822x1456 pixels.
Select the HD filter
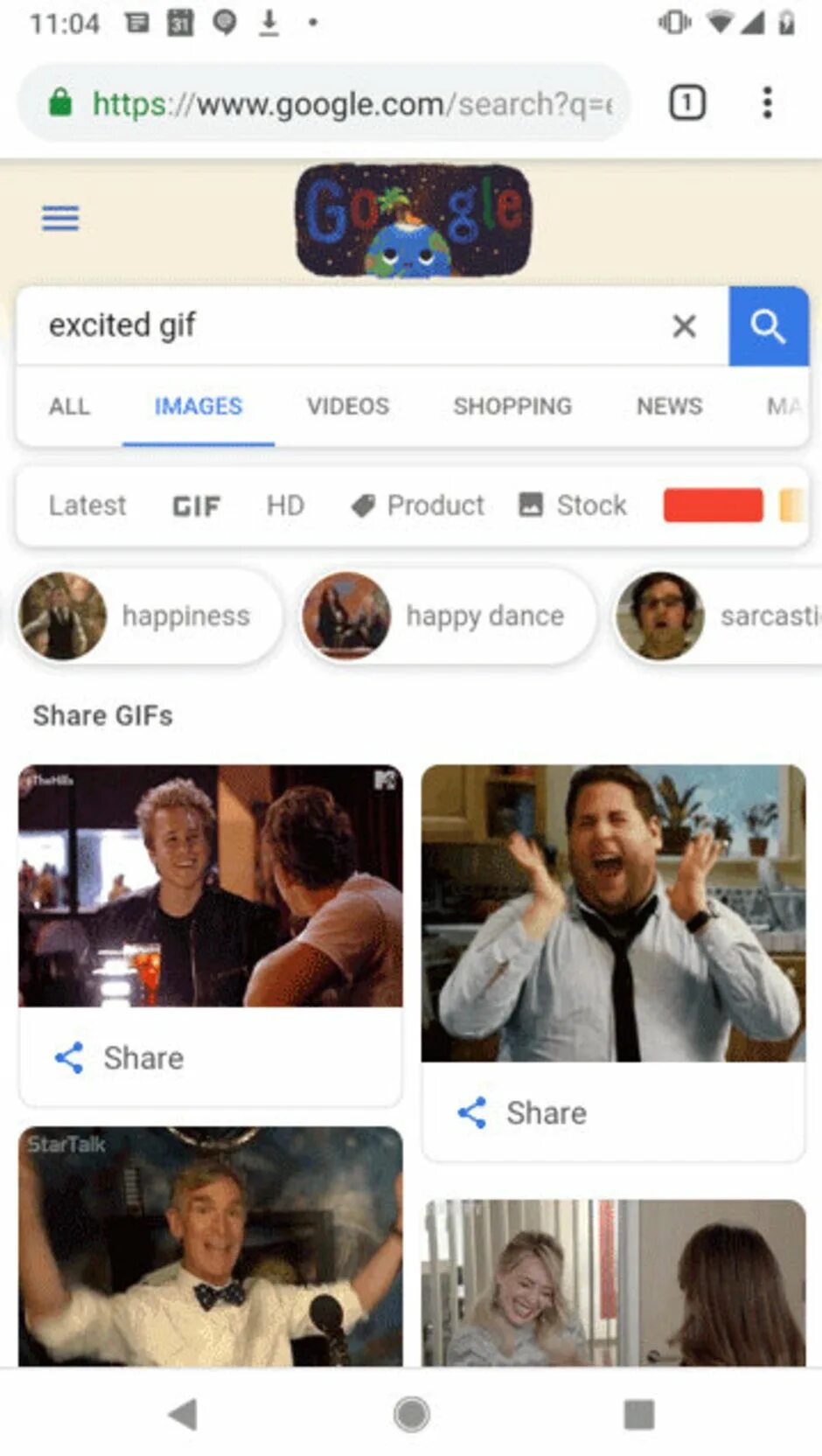285,505
